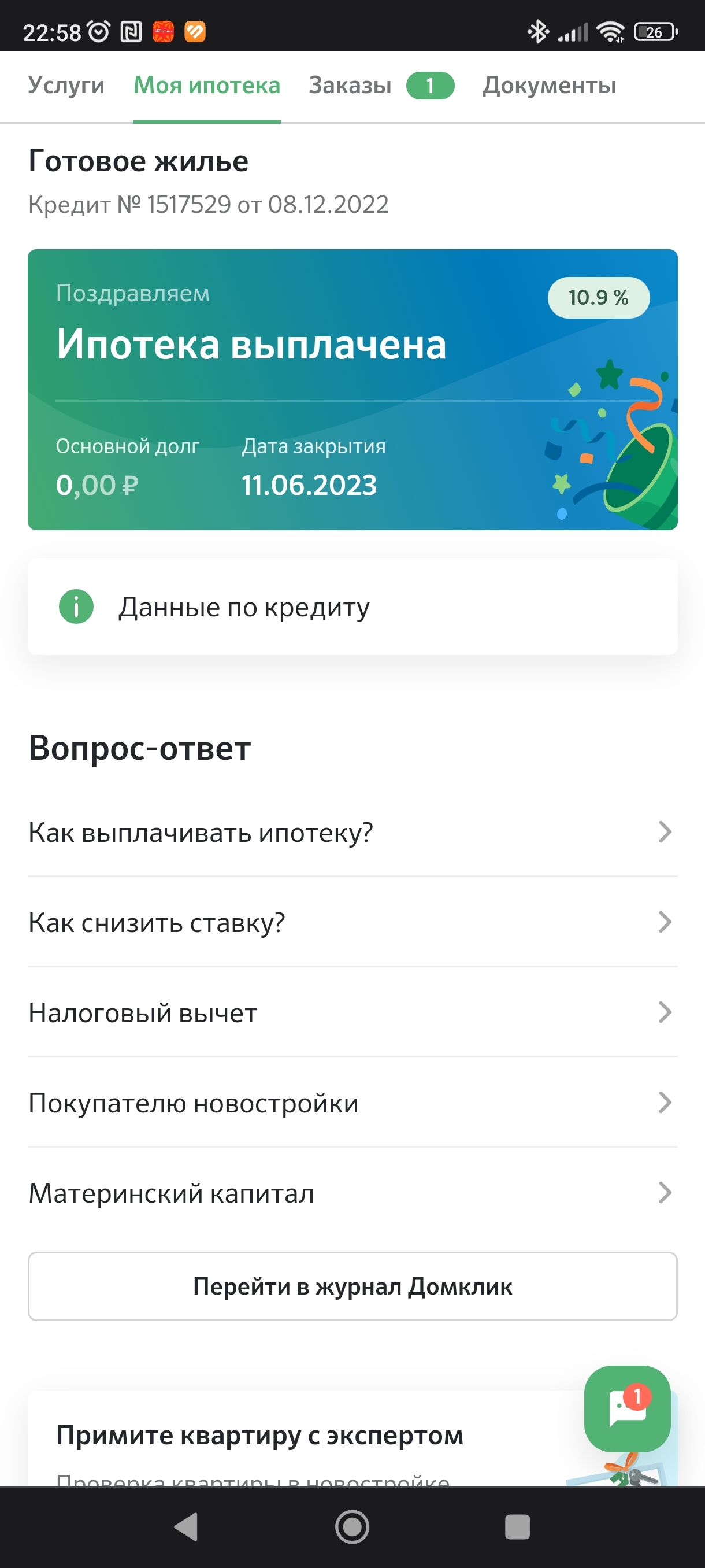The width and height of the screenshot is (705, 1568).
Task: Open Примите квартиру с экспертом card
Action: tap(292, 1443)
